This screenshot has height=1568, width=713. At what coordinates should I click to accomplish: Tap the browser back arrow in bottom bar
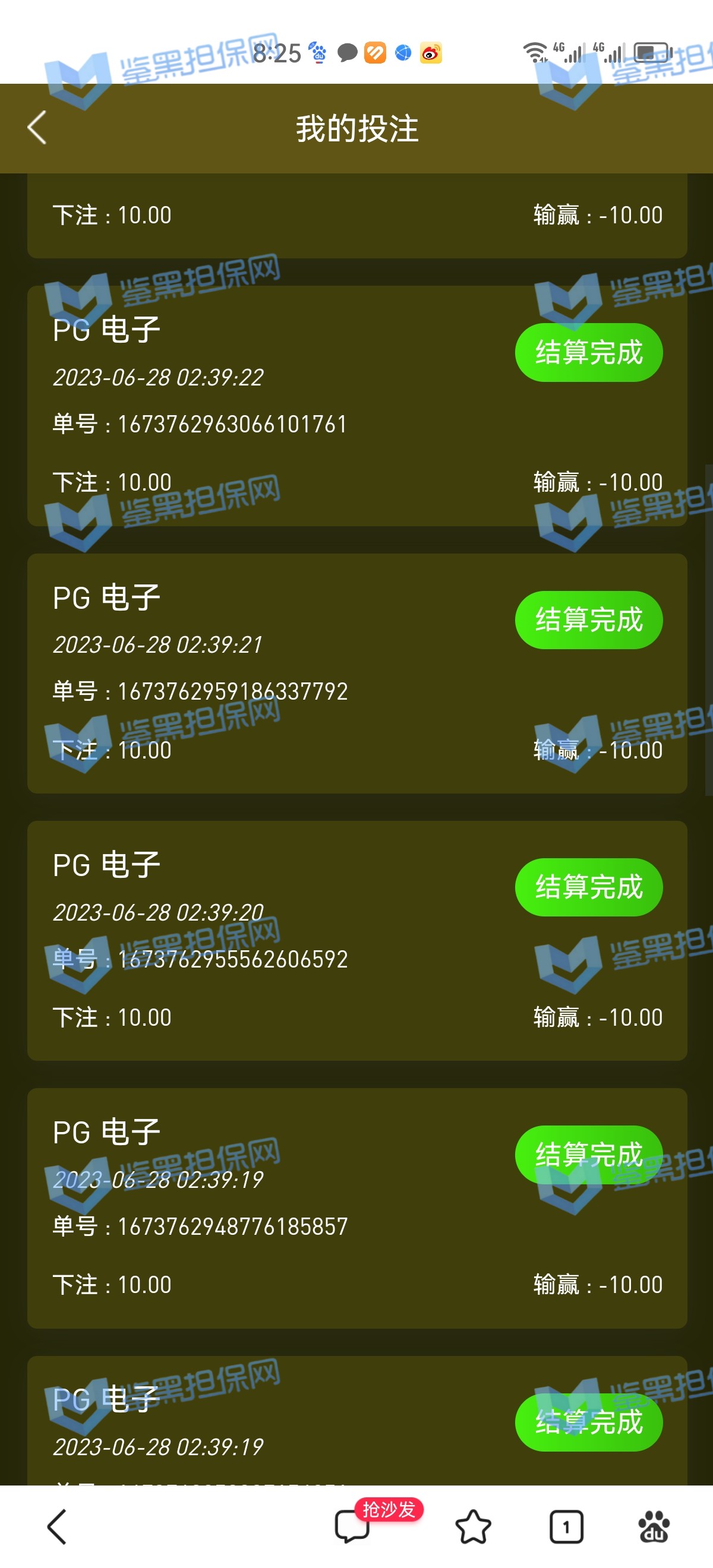pos(56,1526)
